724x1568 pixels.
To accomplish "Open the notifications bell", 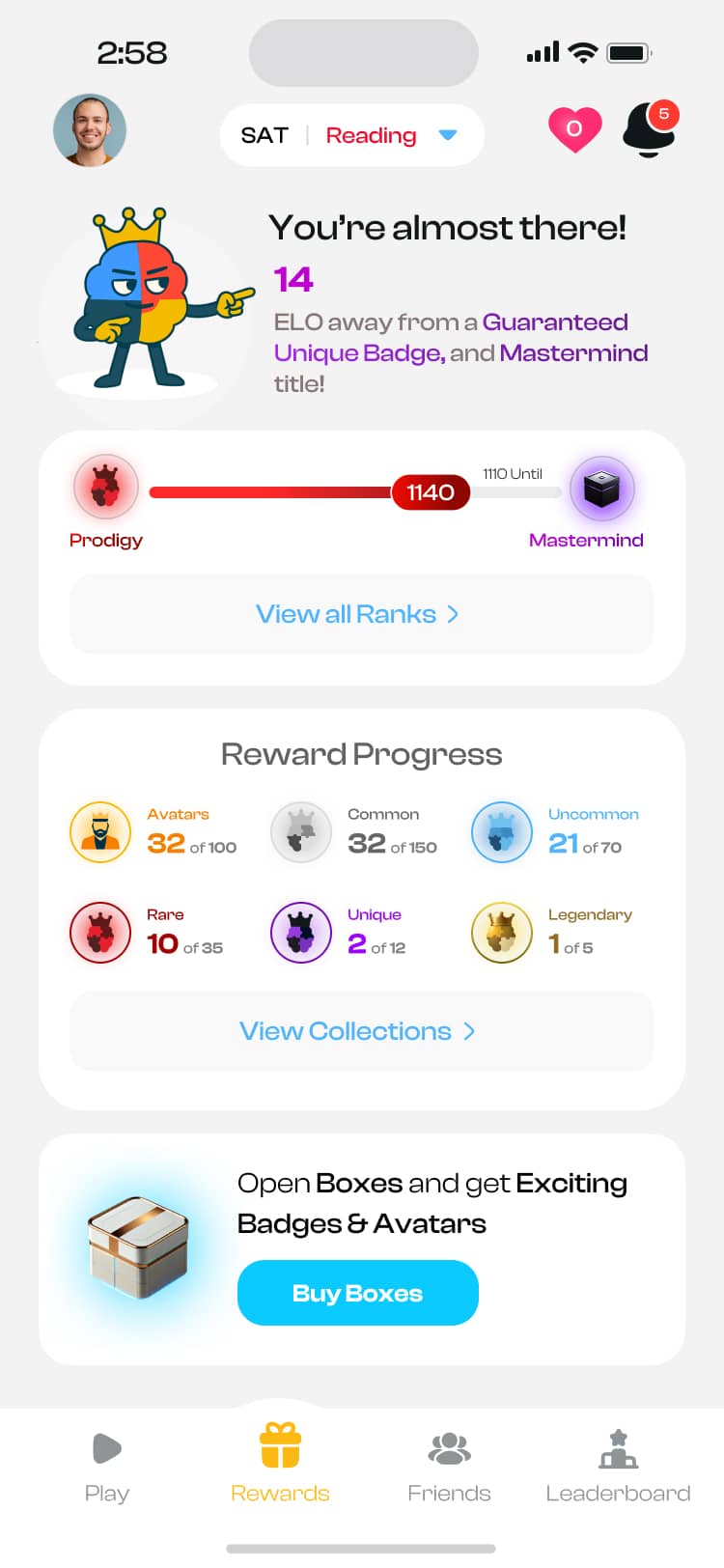I will [649, 129].
